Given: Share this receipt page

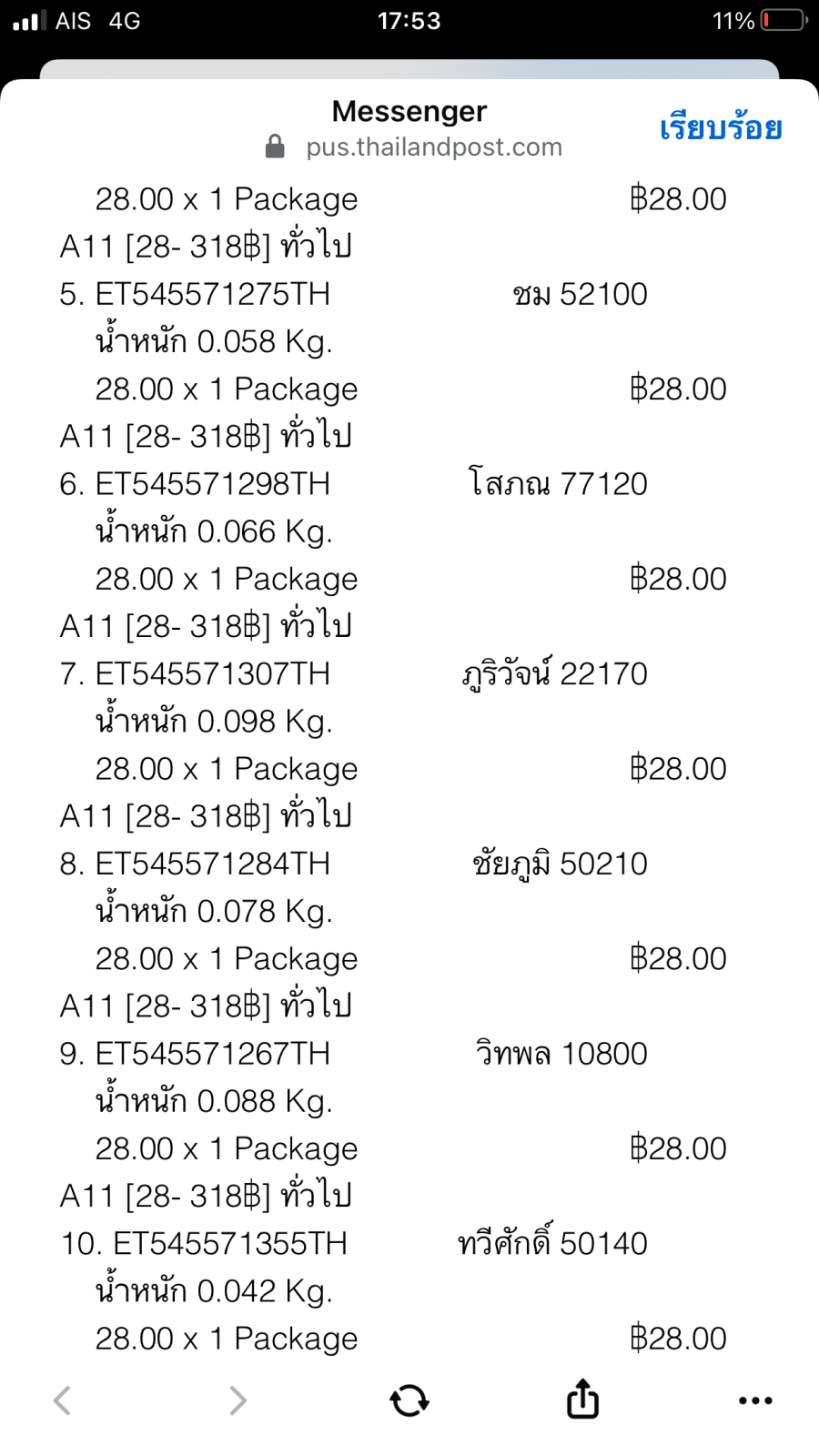Looking at the screenshot, I should click(582, 1399).
